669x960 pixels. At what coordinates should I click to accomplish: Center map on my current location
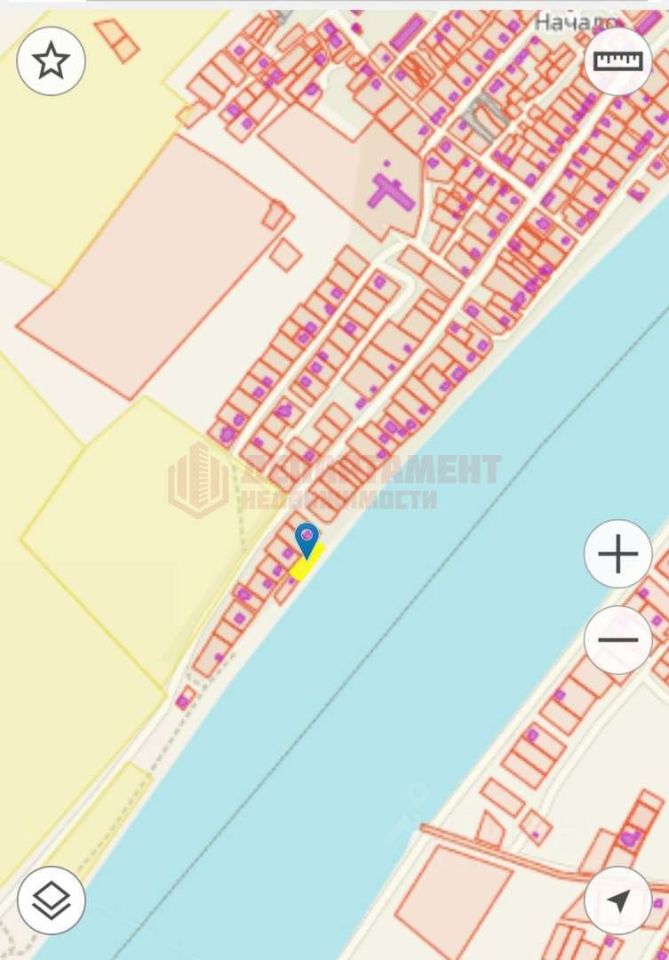(618, 901)
